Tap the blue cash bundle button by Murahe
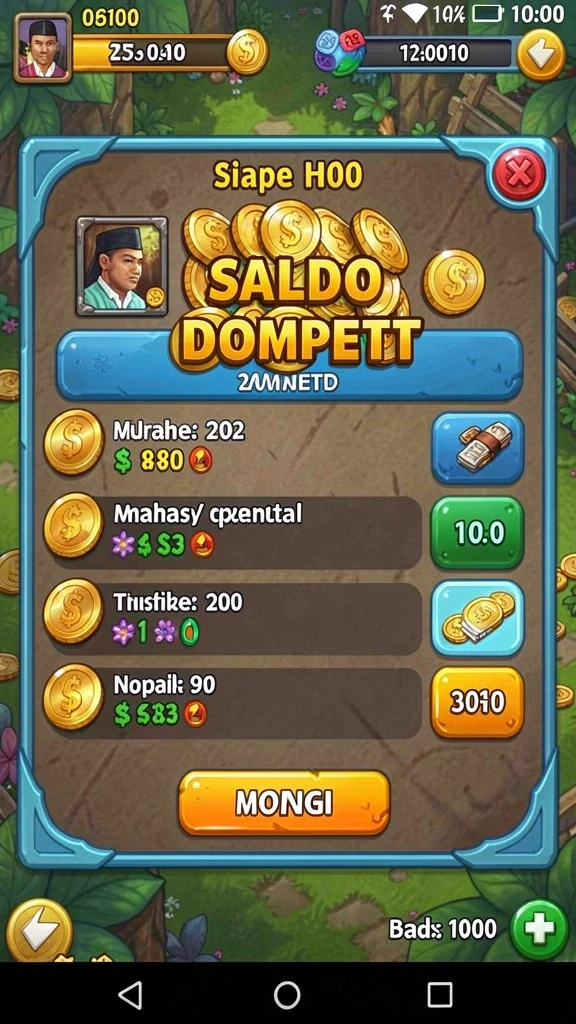The height and width of the screenshot is (1024, 576). 477,448
